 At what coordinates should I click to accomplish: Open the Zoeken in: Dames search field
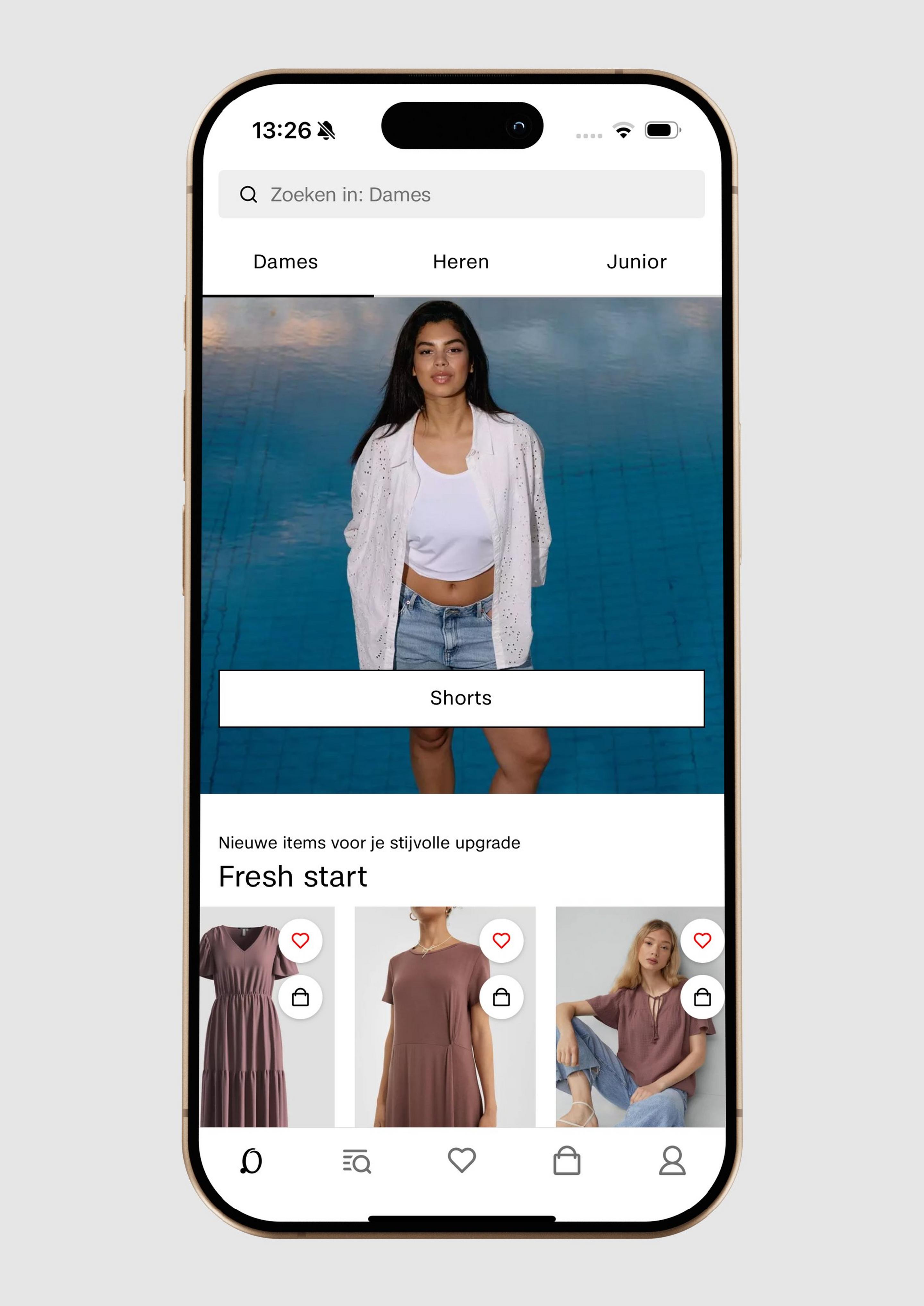click(x=461, y=195)
